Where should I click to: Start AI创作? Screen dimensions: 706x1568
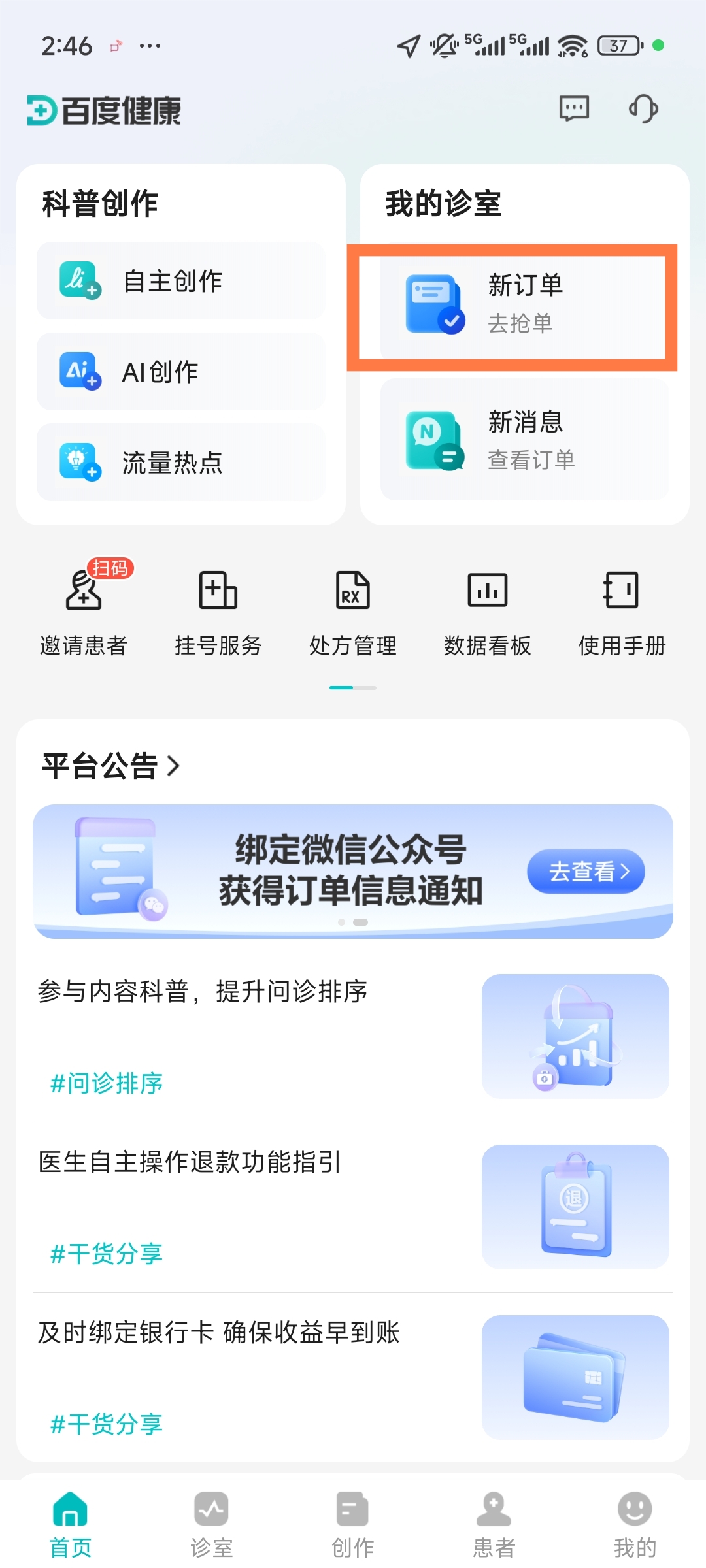[x=180, y=372]
